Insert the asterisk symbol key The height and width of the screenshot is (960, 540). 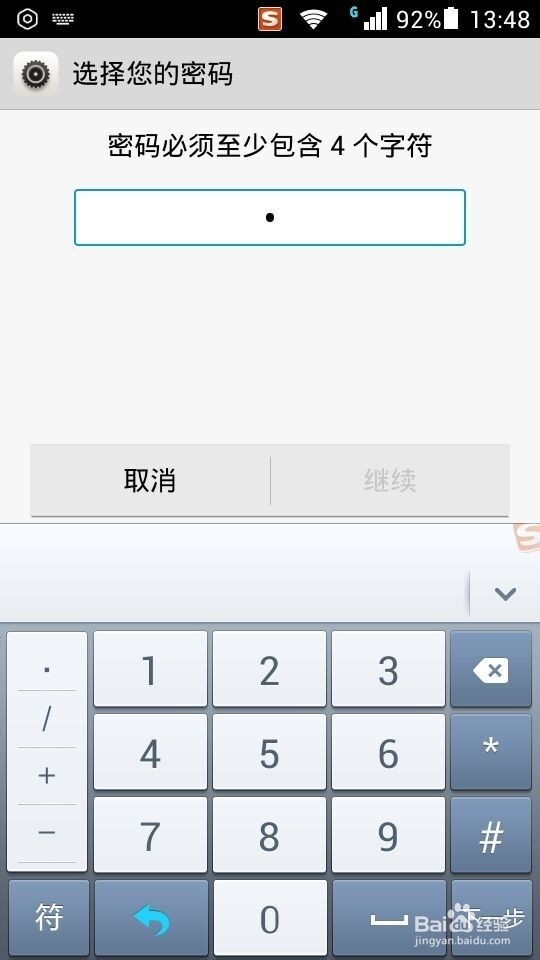point(491,752)
